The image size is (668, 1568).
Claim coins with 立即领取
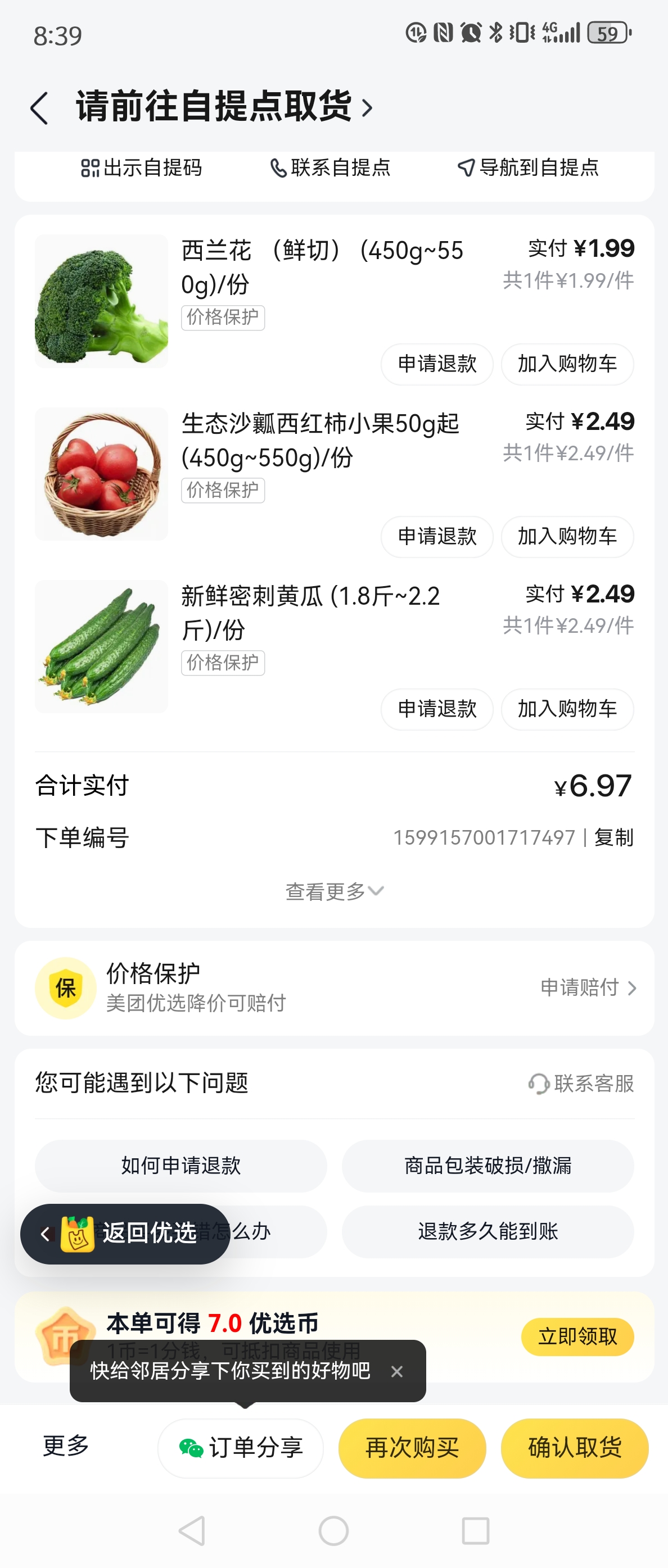(577, 1336)
